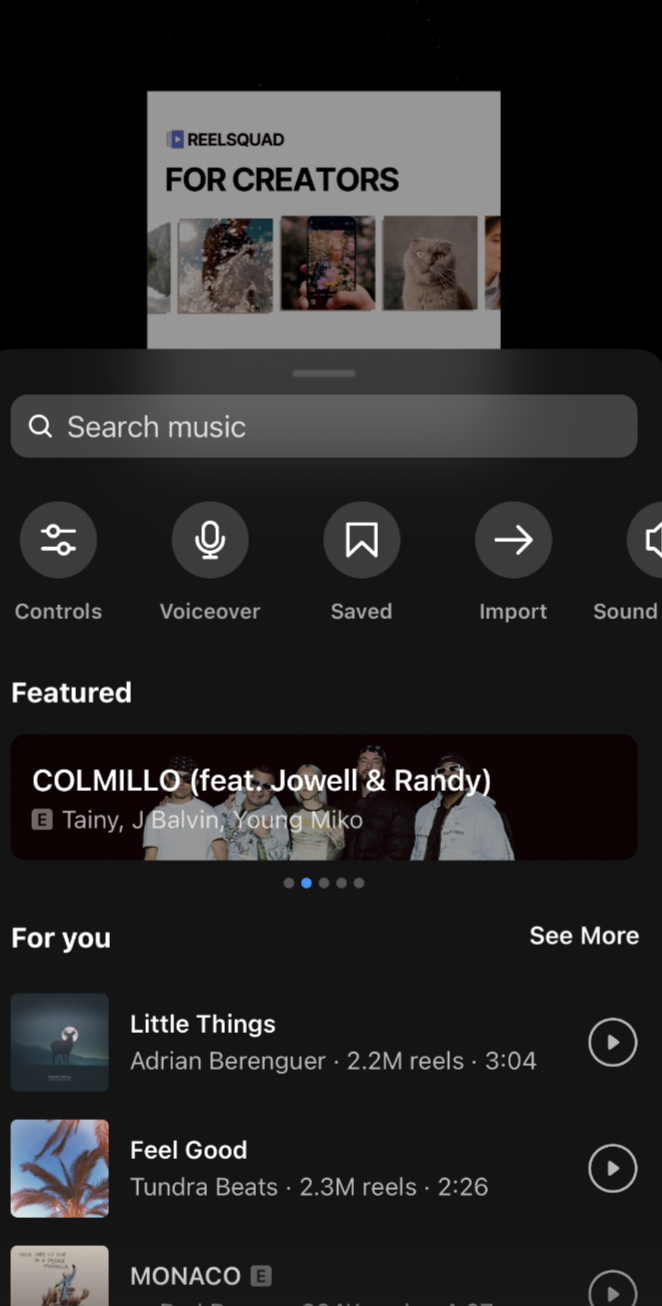Import audio from device
The height and width of the screenshot is (1306, 662).
click(x=513, y=541)
